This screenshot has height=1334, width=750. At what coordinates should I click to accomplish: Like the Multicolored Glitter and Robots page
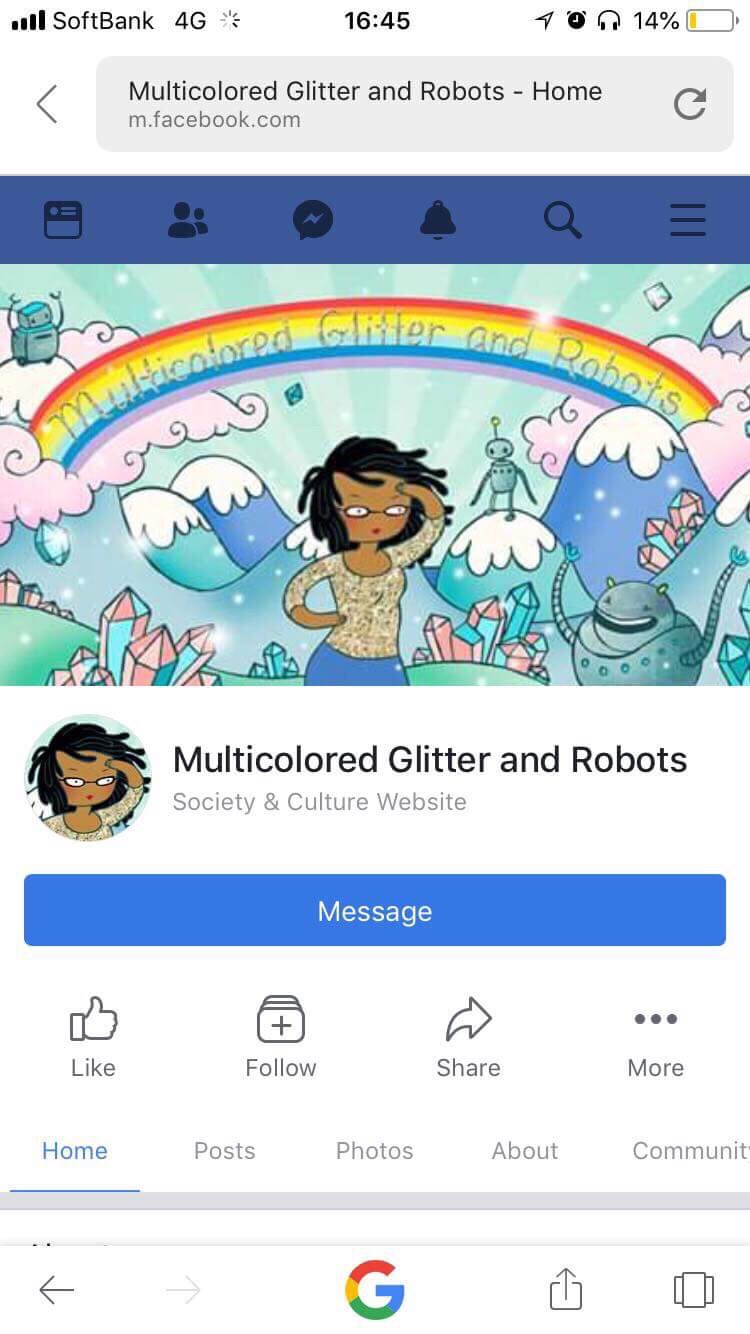93,1038
